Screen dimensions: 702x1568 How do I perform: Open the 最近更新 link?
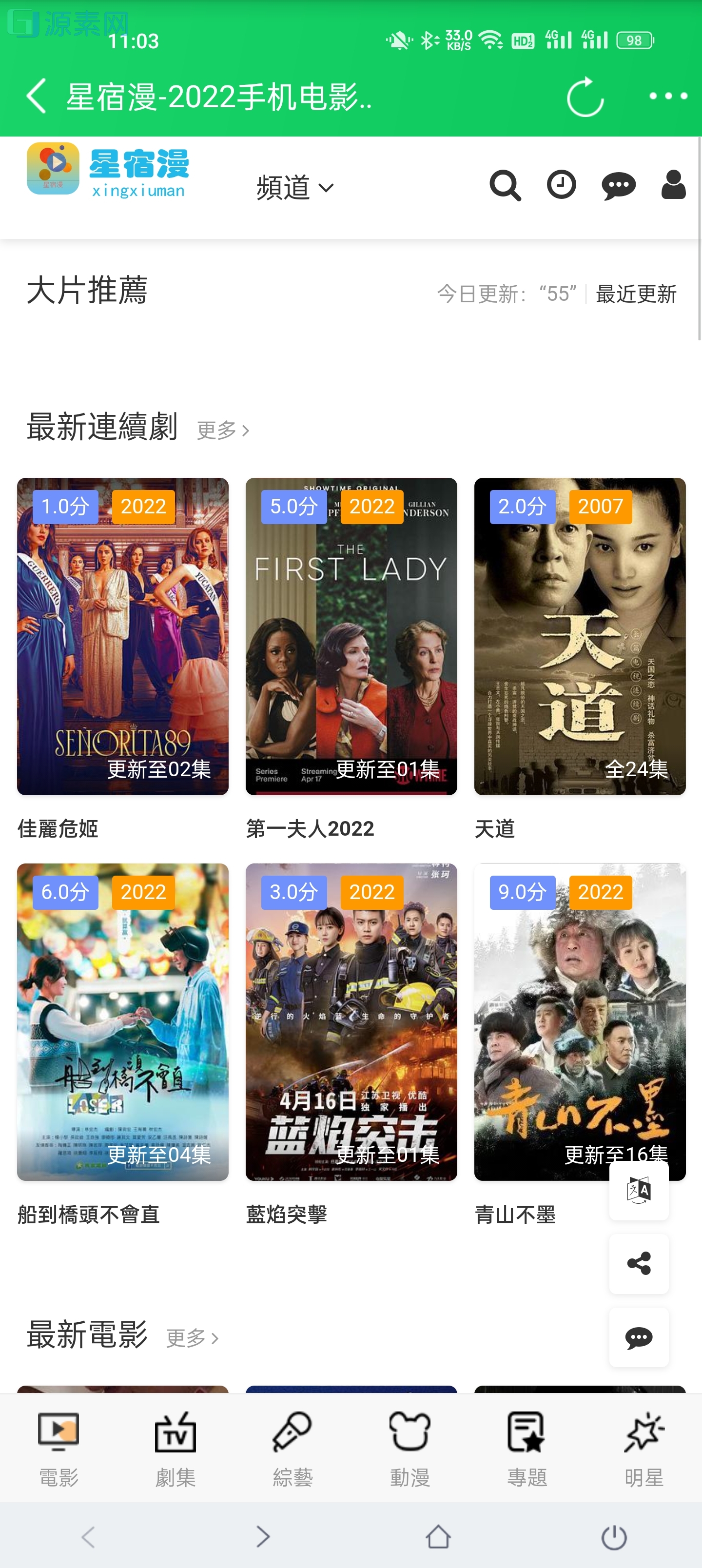636,294
